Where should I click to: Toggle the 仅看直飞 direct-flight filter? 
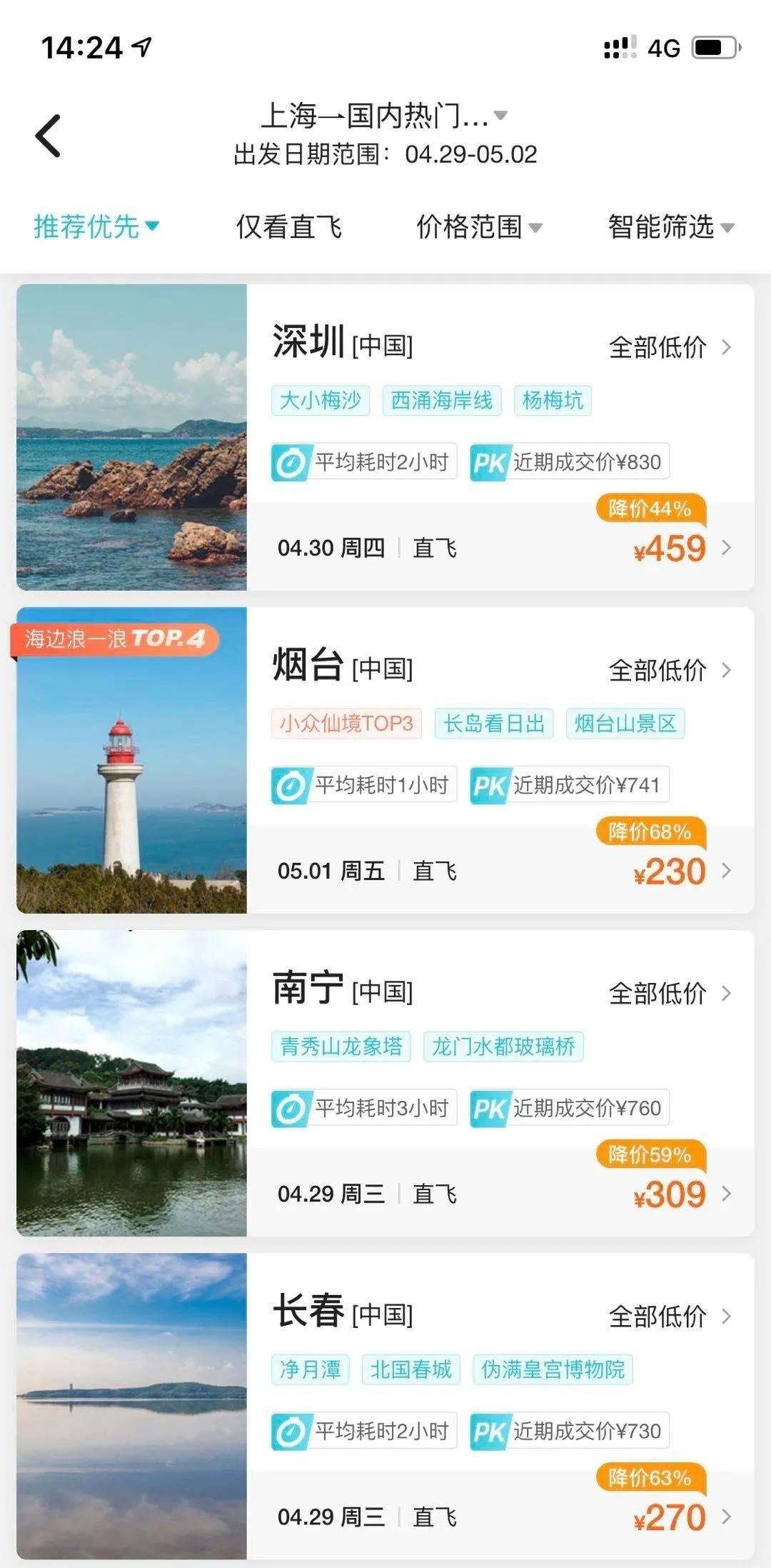click(x=288, y=227)
